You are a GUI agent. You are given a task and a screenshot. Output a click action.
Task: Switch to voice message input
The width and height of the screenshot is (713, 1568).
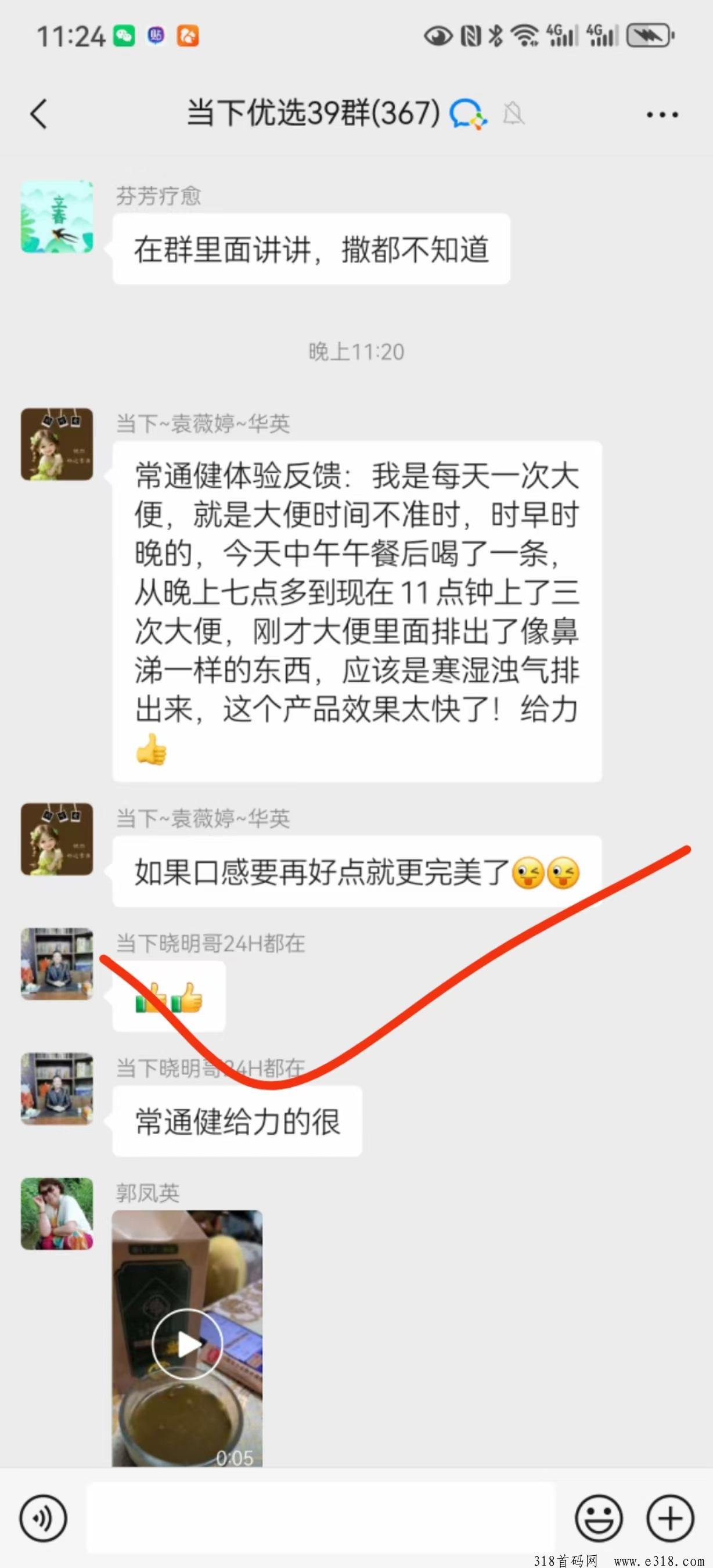pos(43,1518)
